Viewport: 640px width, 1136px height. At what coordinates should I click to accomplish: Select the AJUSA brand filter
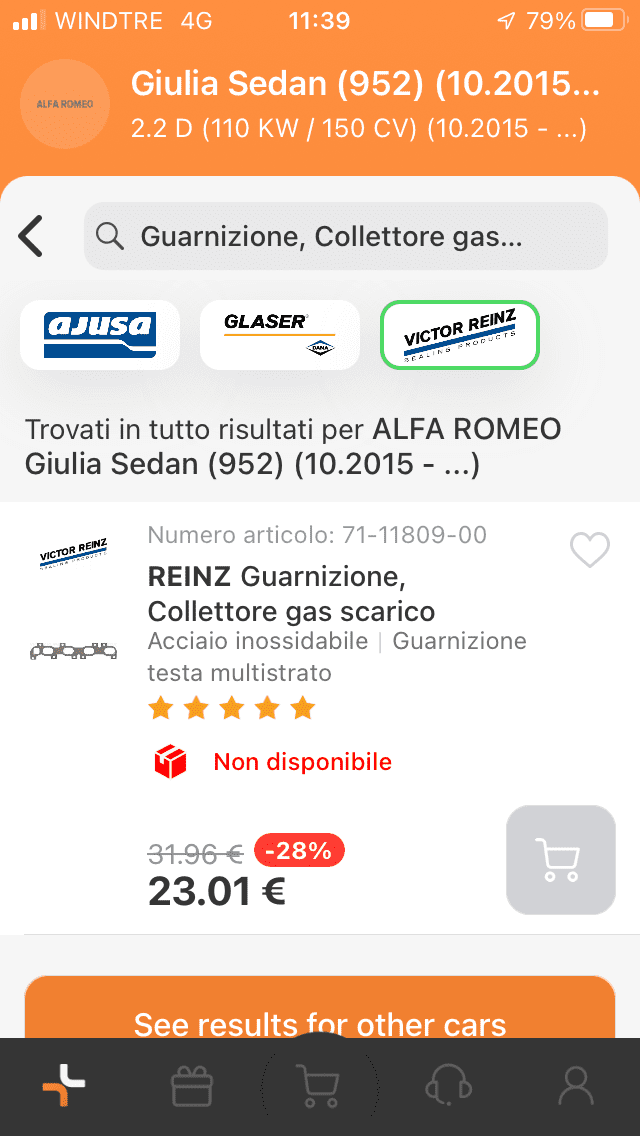pyautogui.click(x=100, y=335)
